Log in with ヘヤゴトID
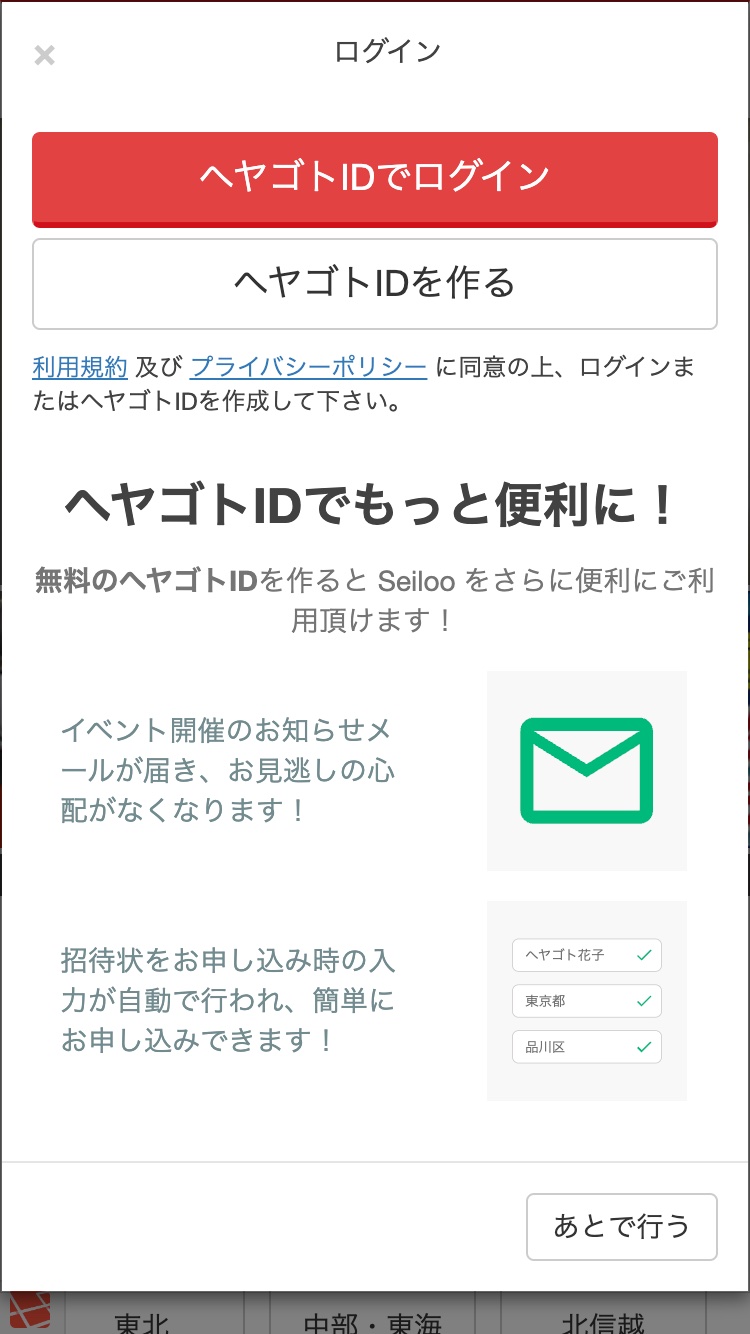750x1334 pixels. point(374,177)
